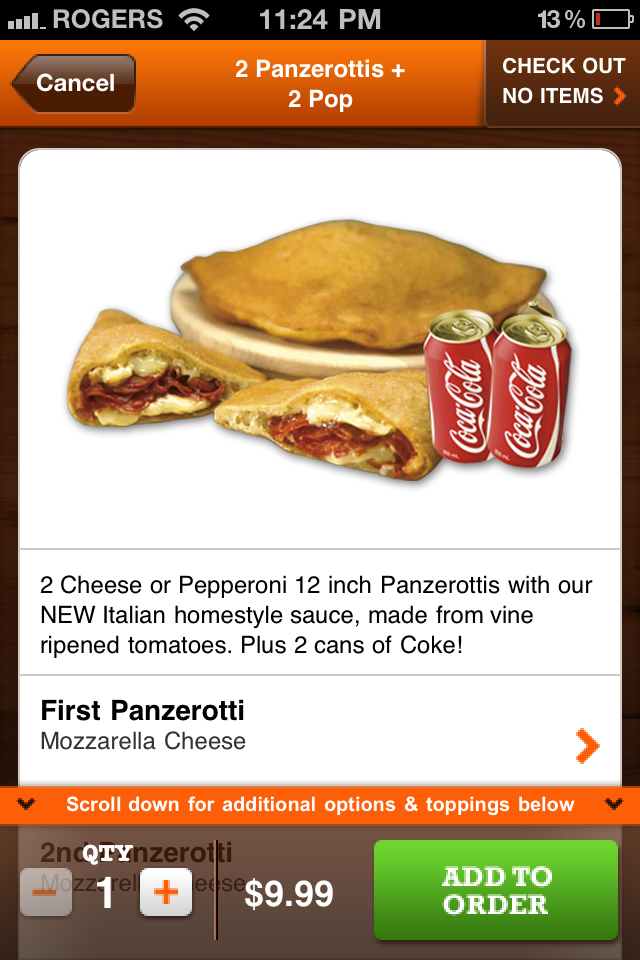640x960 pixels.
Task: Open First Panzerotti options
Action: [x=320, y=730]
